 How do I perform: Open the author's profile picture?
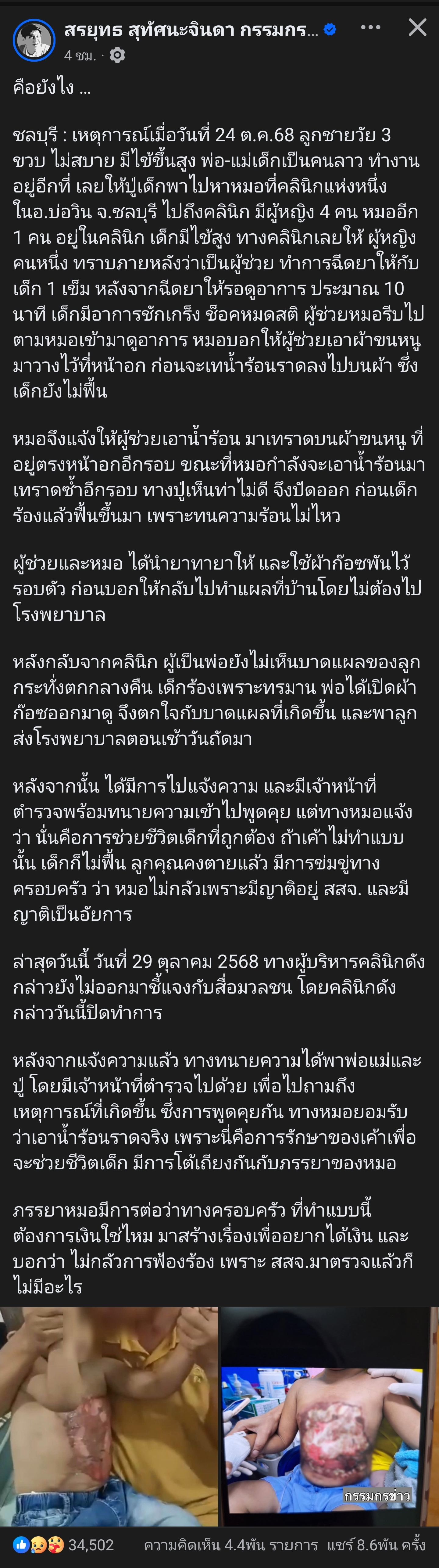(34, 40)
